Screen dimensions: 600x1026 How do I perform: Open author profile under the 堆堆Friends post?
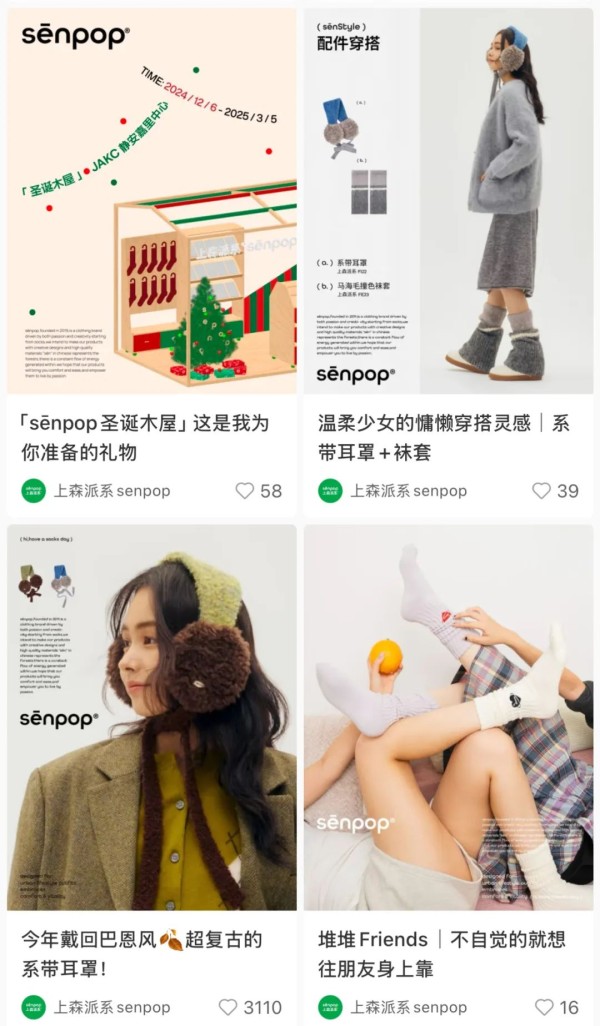point(392,1006)
